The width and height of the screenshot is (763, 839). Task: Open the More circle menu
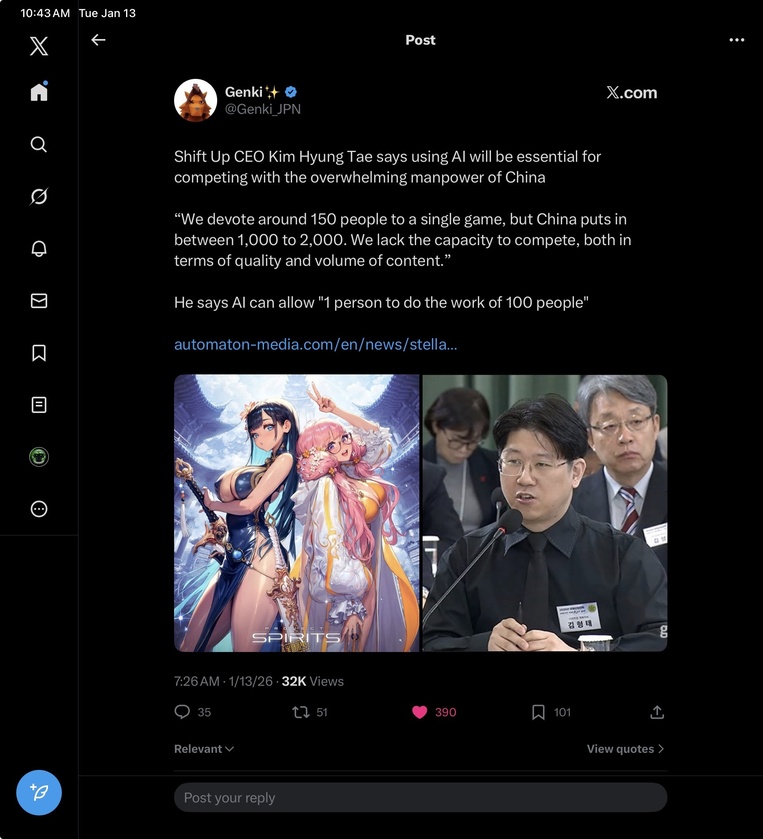[39, 509]
